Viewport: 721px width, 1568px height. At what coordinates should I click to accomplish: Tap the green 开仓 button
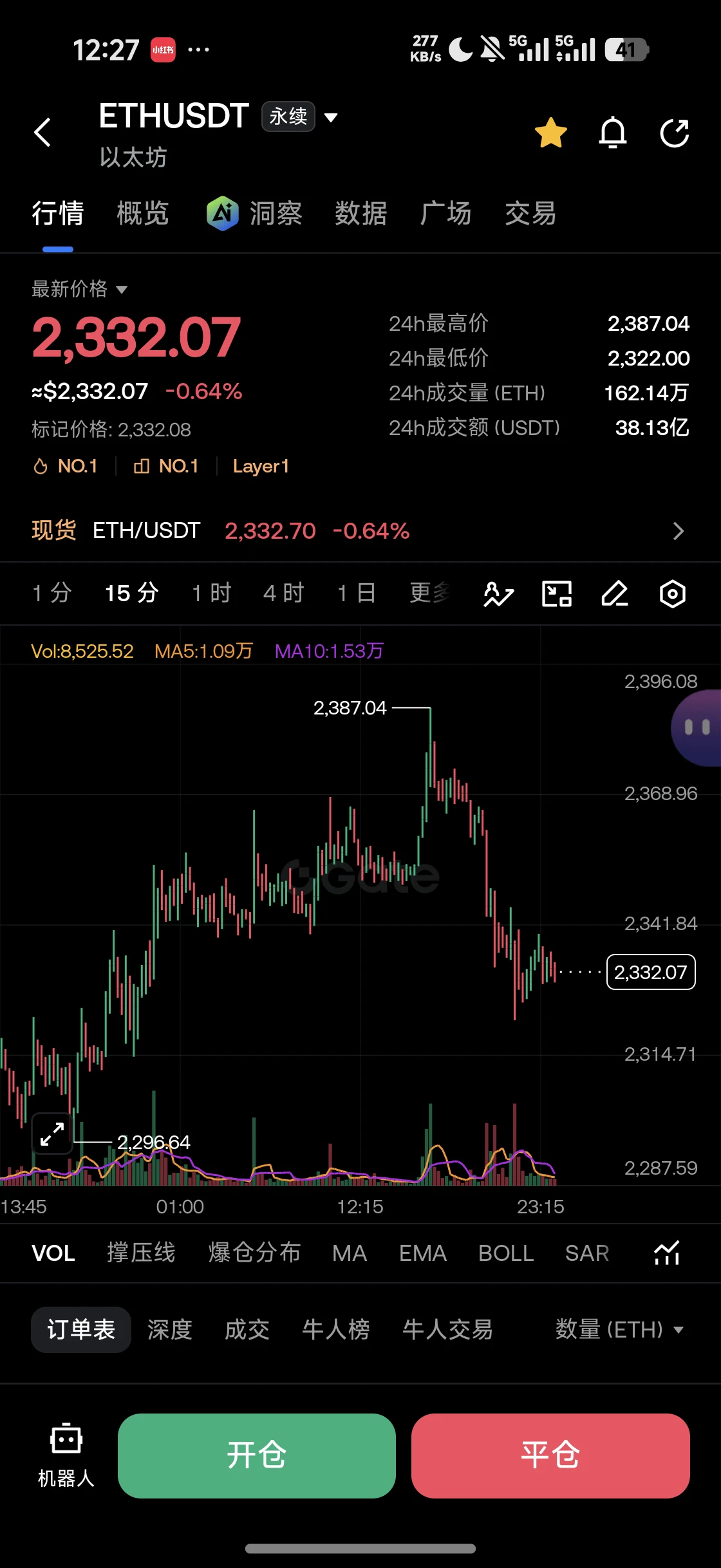(257, 1455)
